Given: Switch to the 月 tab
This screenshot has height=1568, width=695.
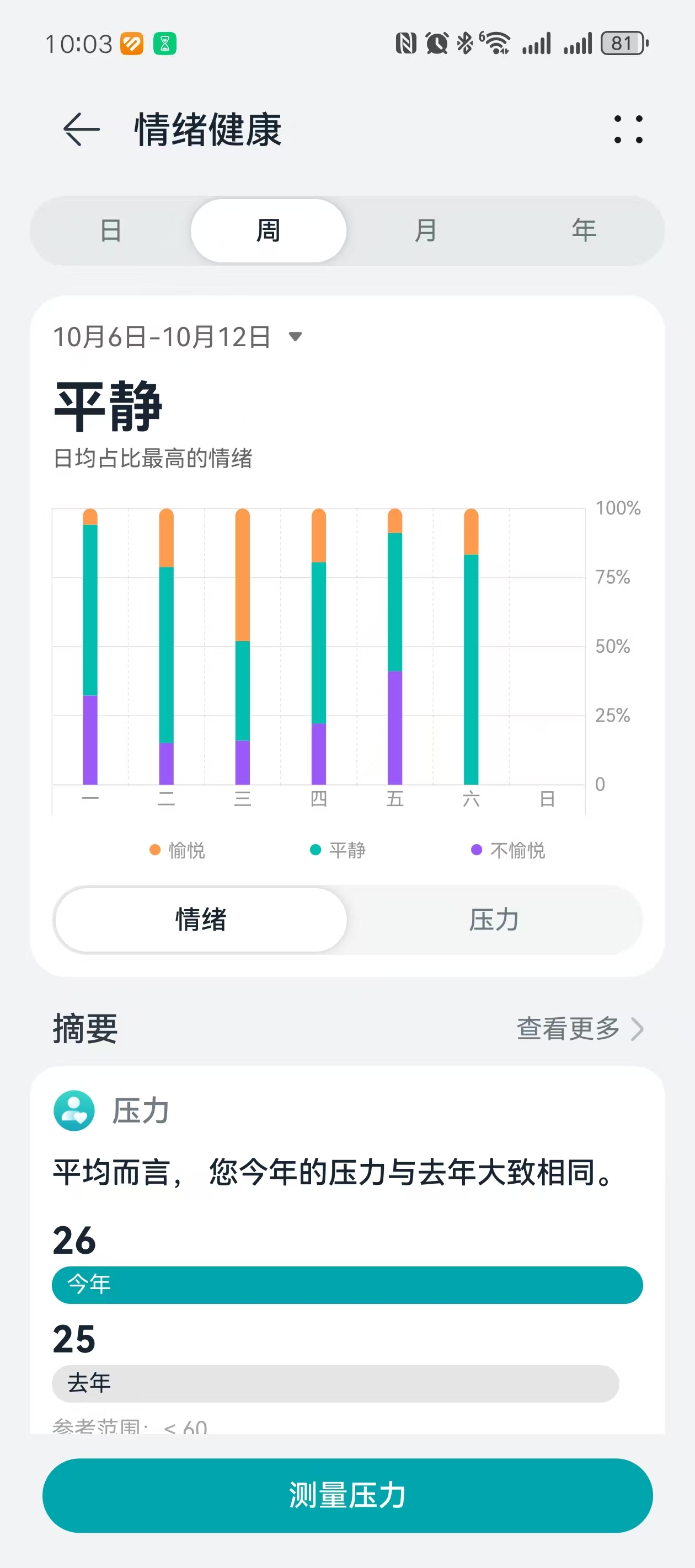Looking at the screenshot, I should 425,230.
